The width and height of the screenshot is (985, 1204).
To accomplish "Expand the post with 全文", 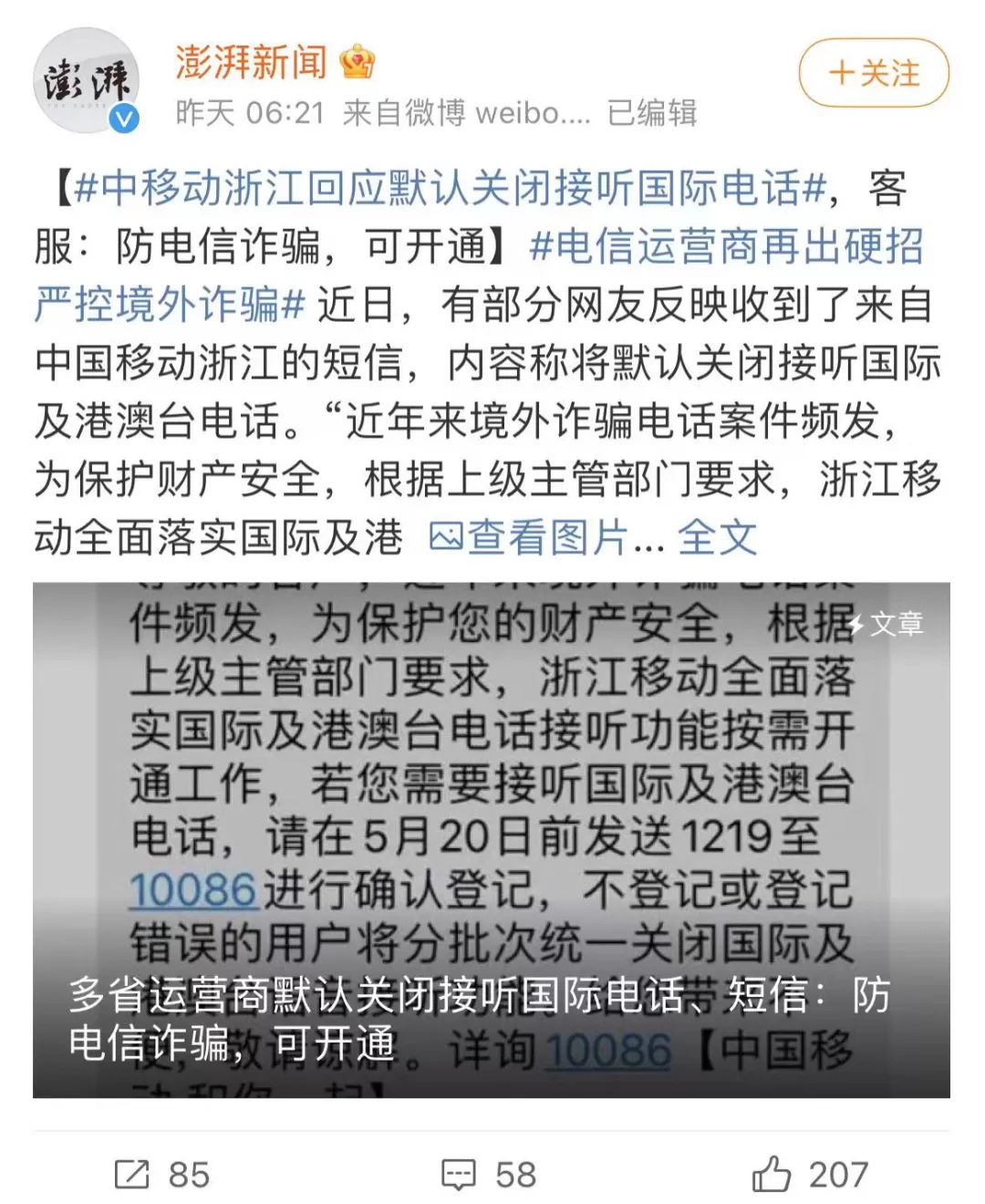I will (718, 537).
